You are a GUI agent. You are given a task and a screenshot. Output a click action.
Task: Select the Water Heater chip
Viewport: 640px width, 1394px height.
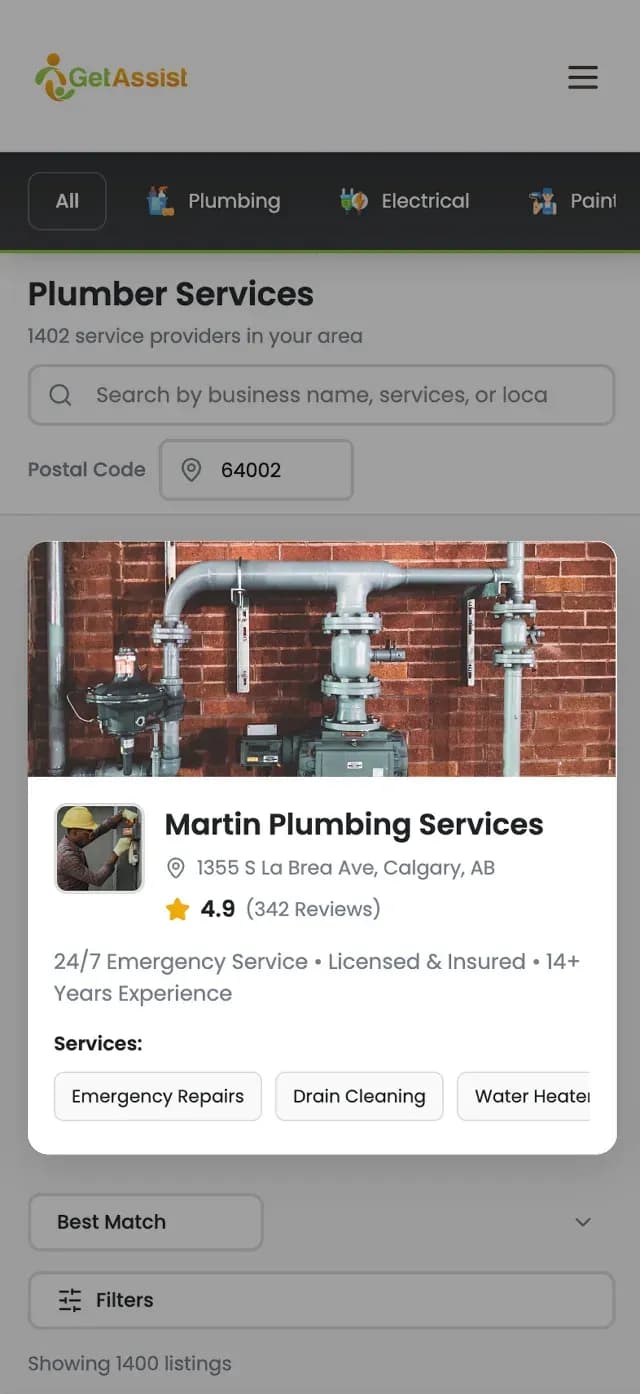click(524, 1096)
